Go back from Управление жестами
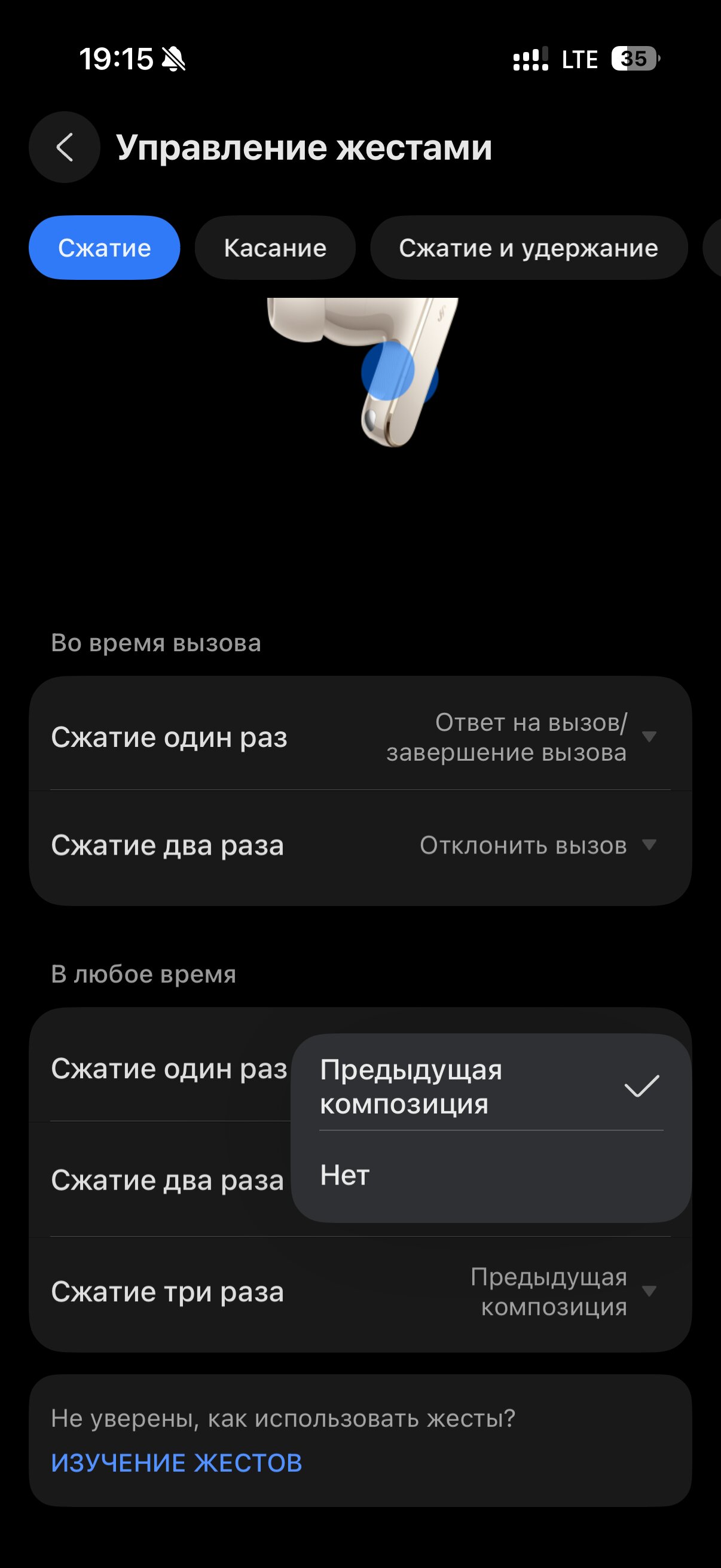The image size is (721, 1568). (65, 147)
